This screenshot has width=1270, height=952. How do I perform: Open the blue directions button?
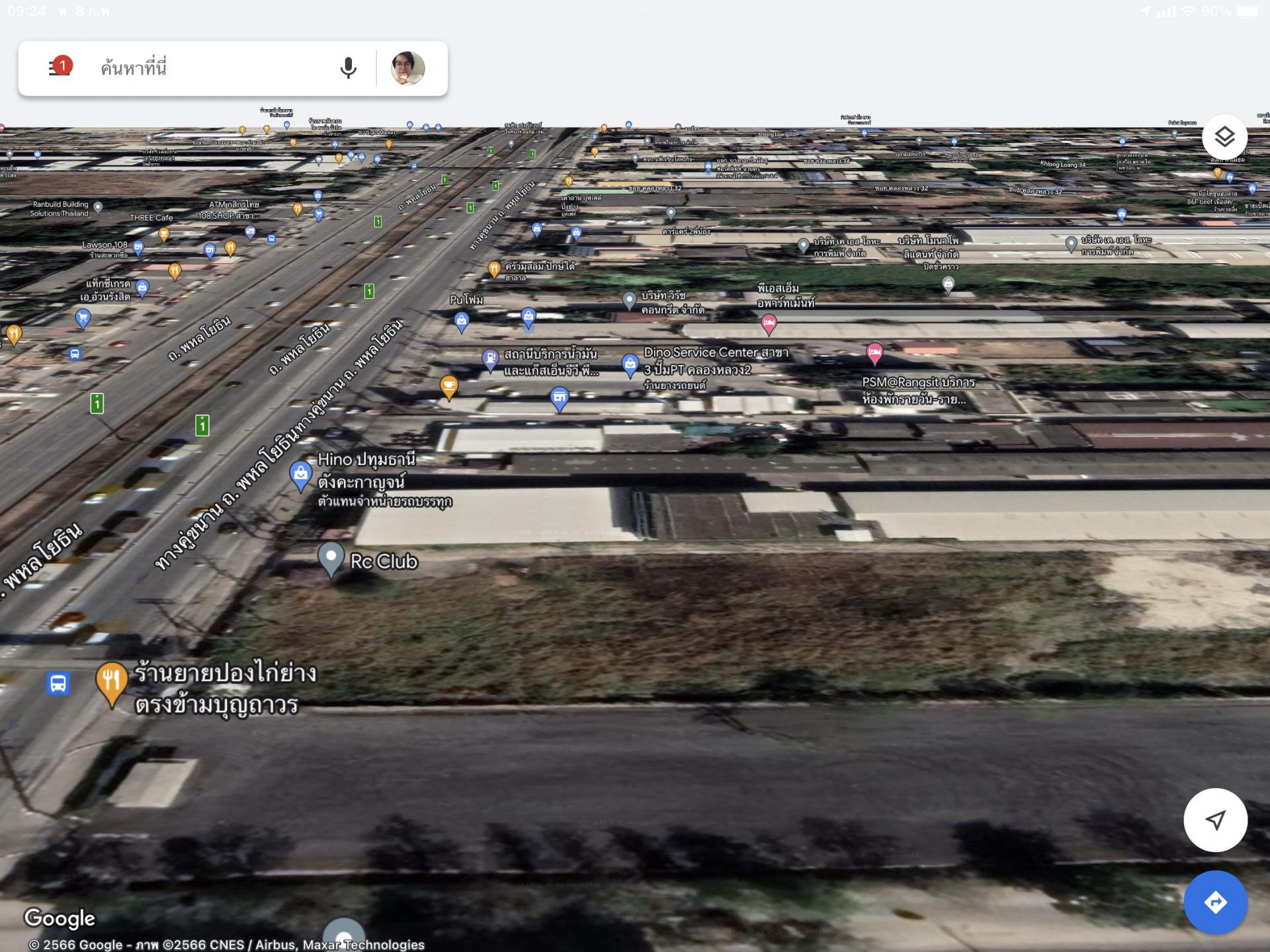pyautogui.click(x=1215, y=902)
